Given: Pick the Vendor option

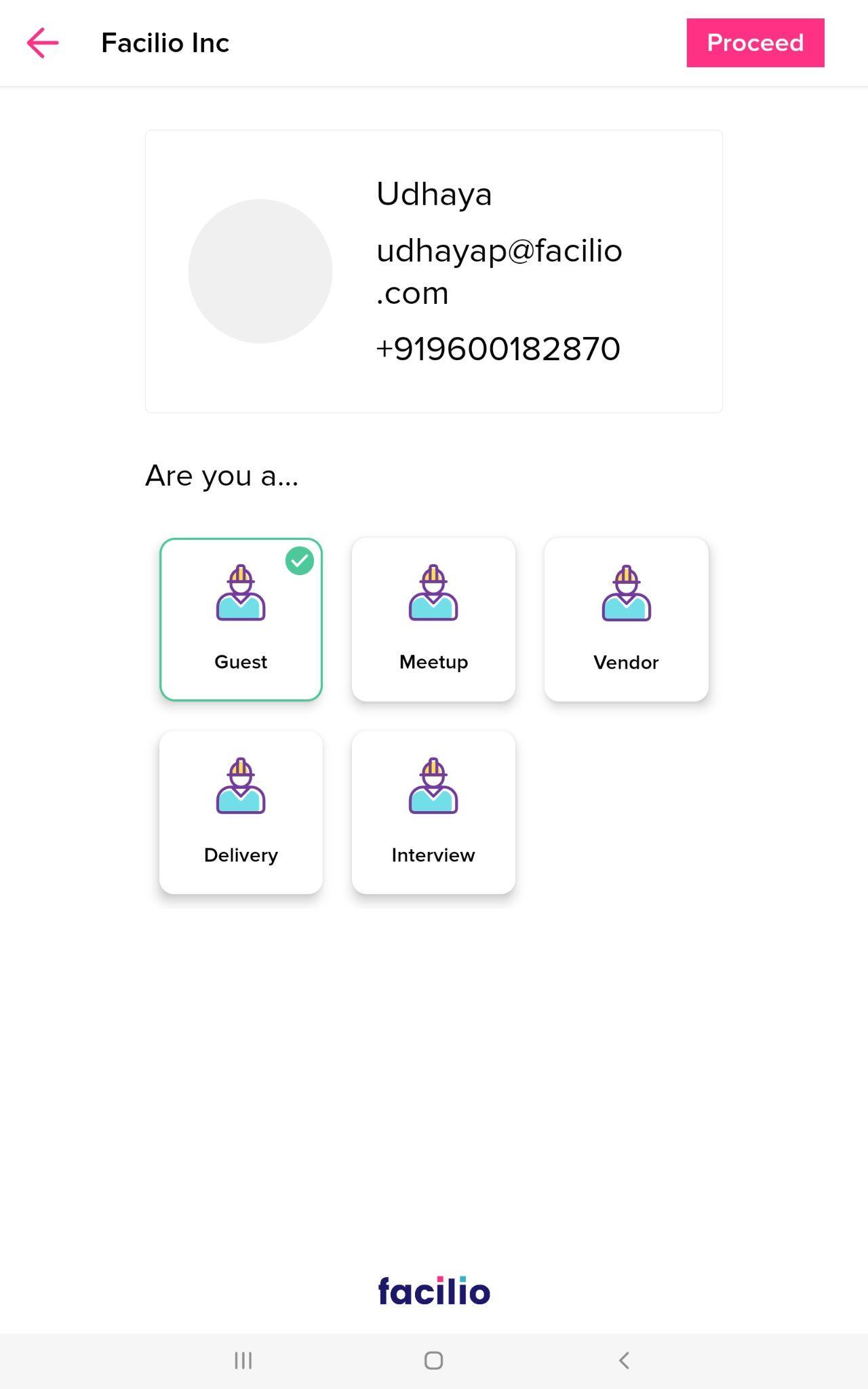Looking at the screenshot, I should pos(626,619).
